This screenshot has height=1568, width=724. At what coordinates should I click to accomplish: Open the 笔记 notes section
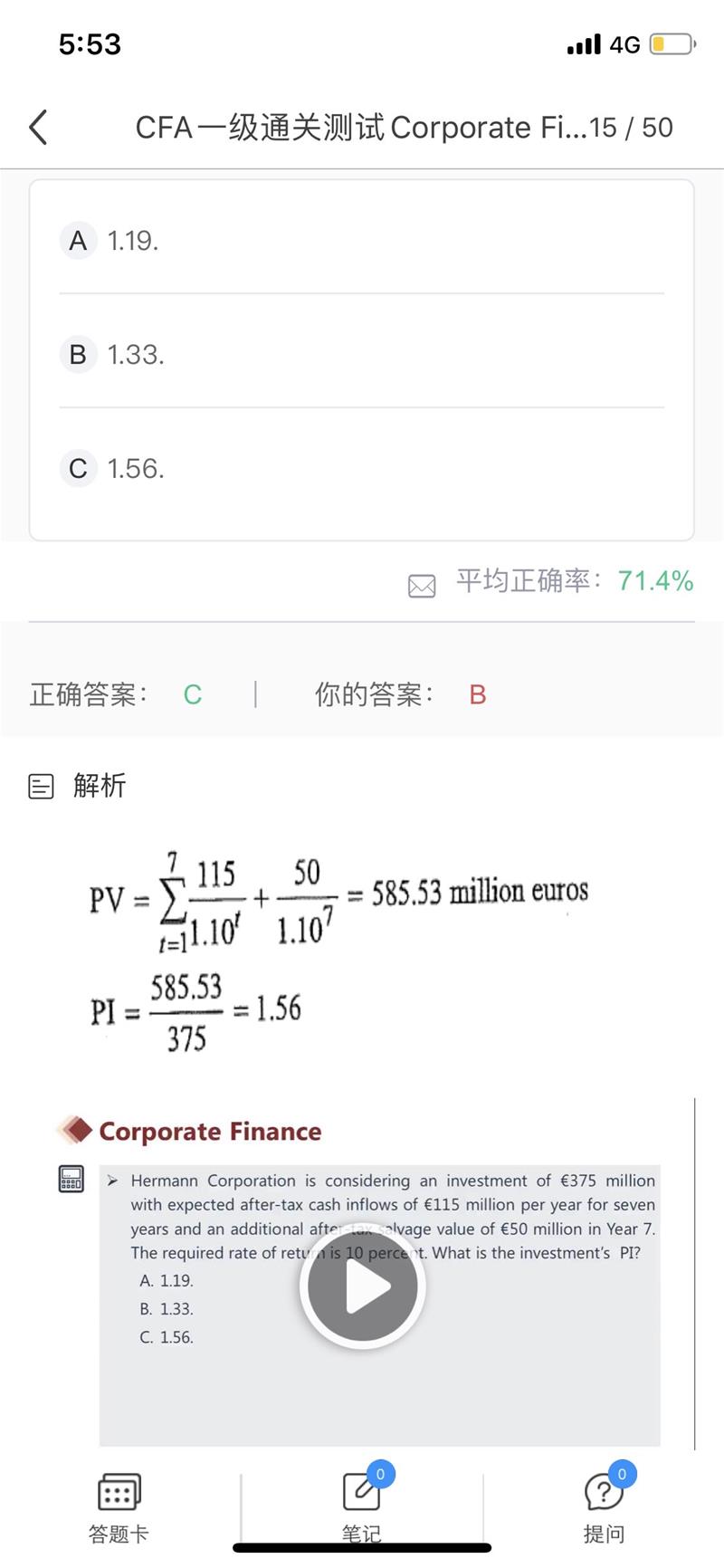(362, 1508)
